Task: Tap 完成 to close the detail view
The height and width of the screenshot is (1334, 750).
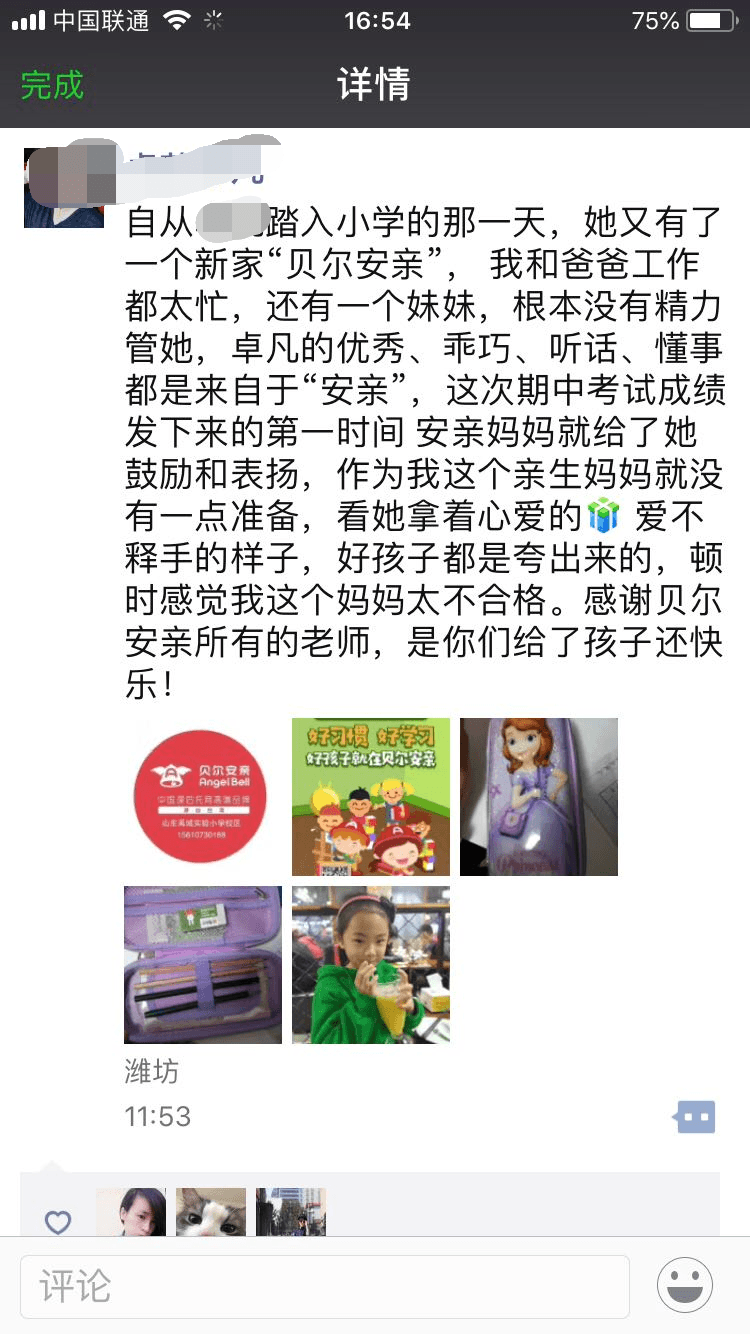Action: tap(52, 85)
